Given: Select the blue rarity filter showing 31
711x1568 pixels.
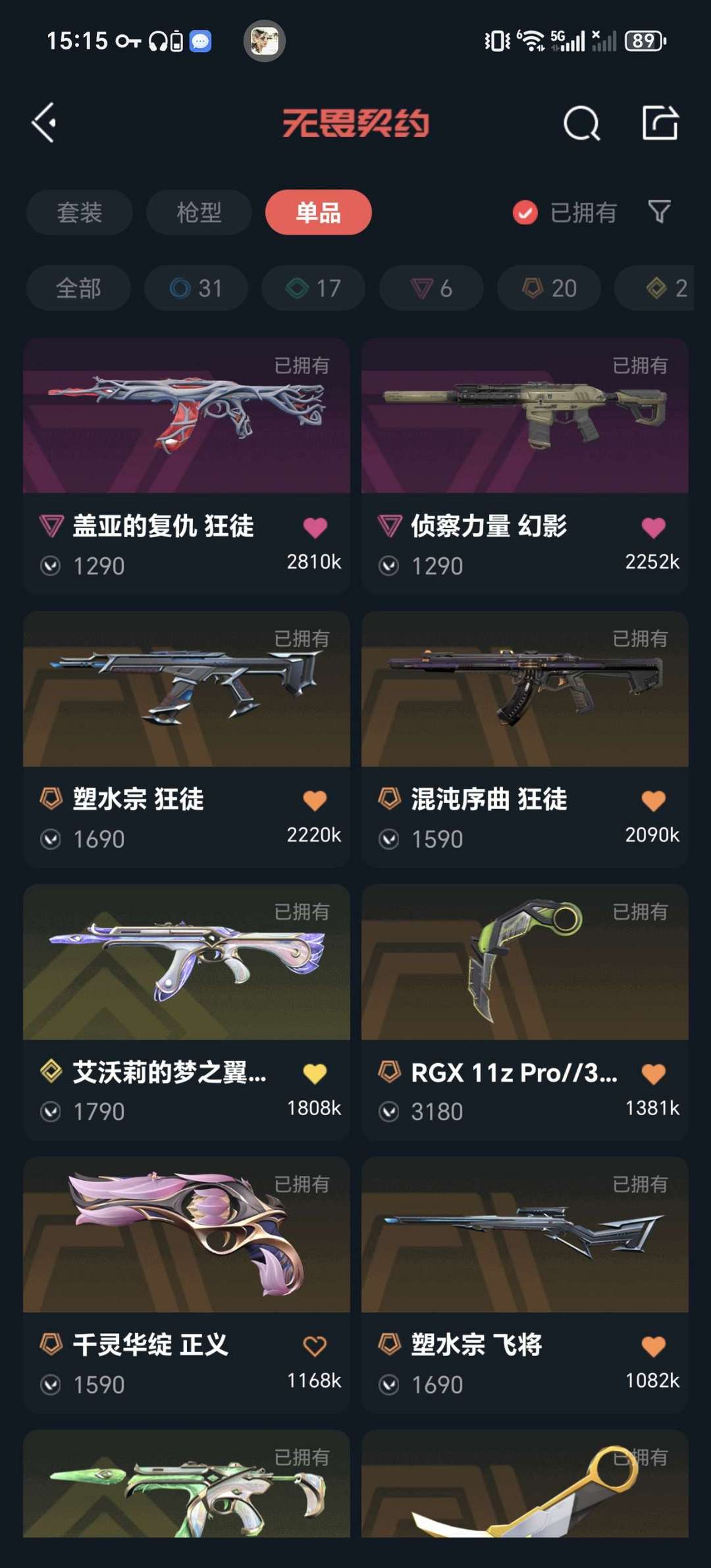Looking at the screenshot, I should click(195, 288).
